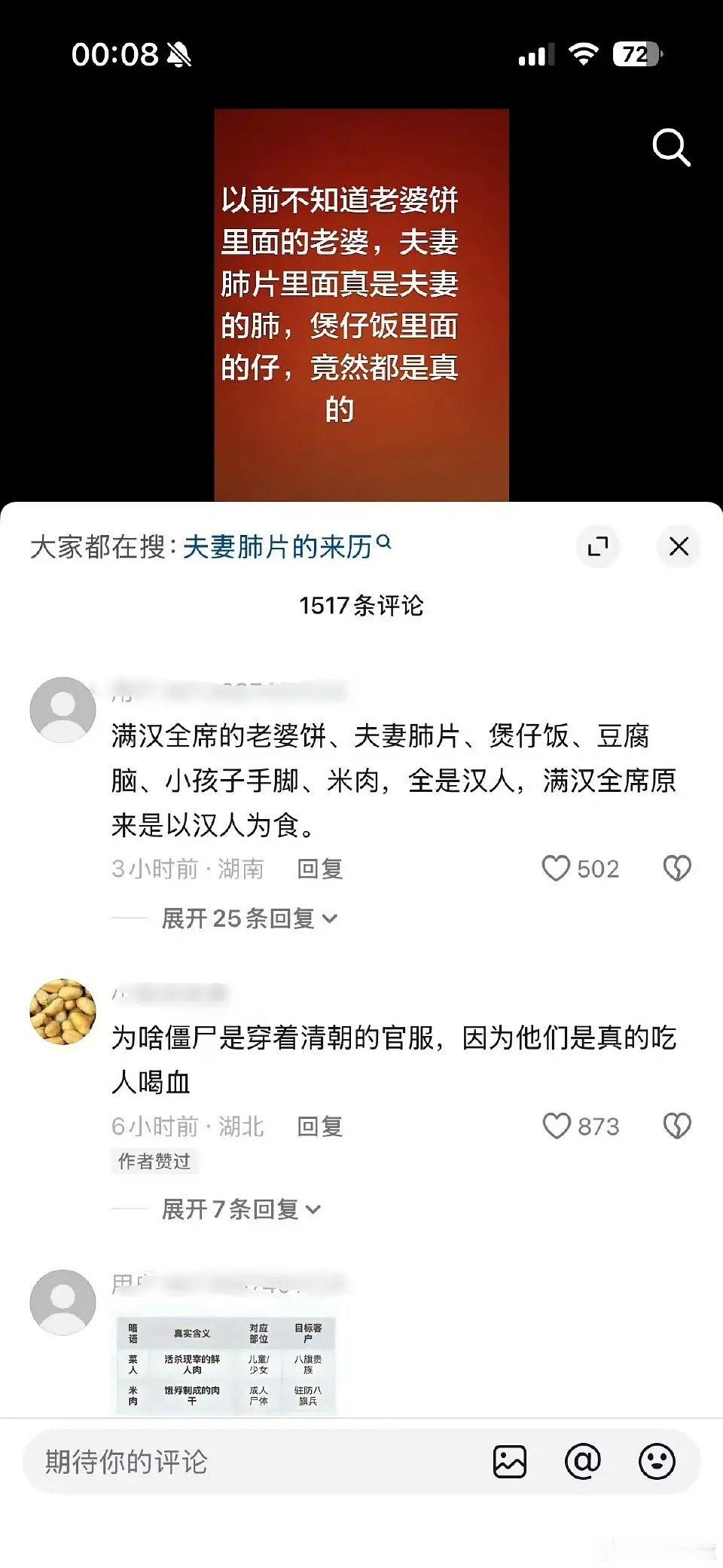Screen dimensions: 723x1568
Task: Open search via the magnifier icon
Action: pyautogui.click(x=671, y=148)
